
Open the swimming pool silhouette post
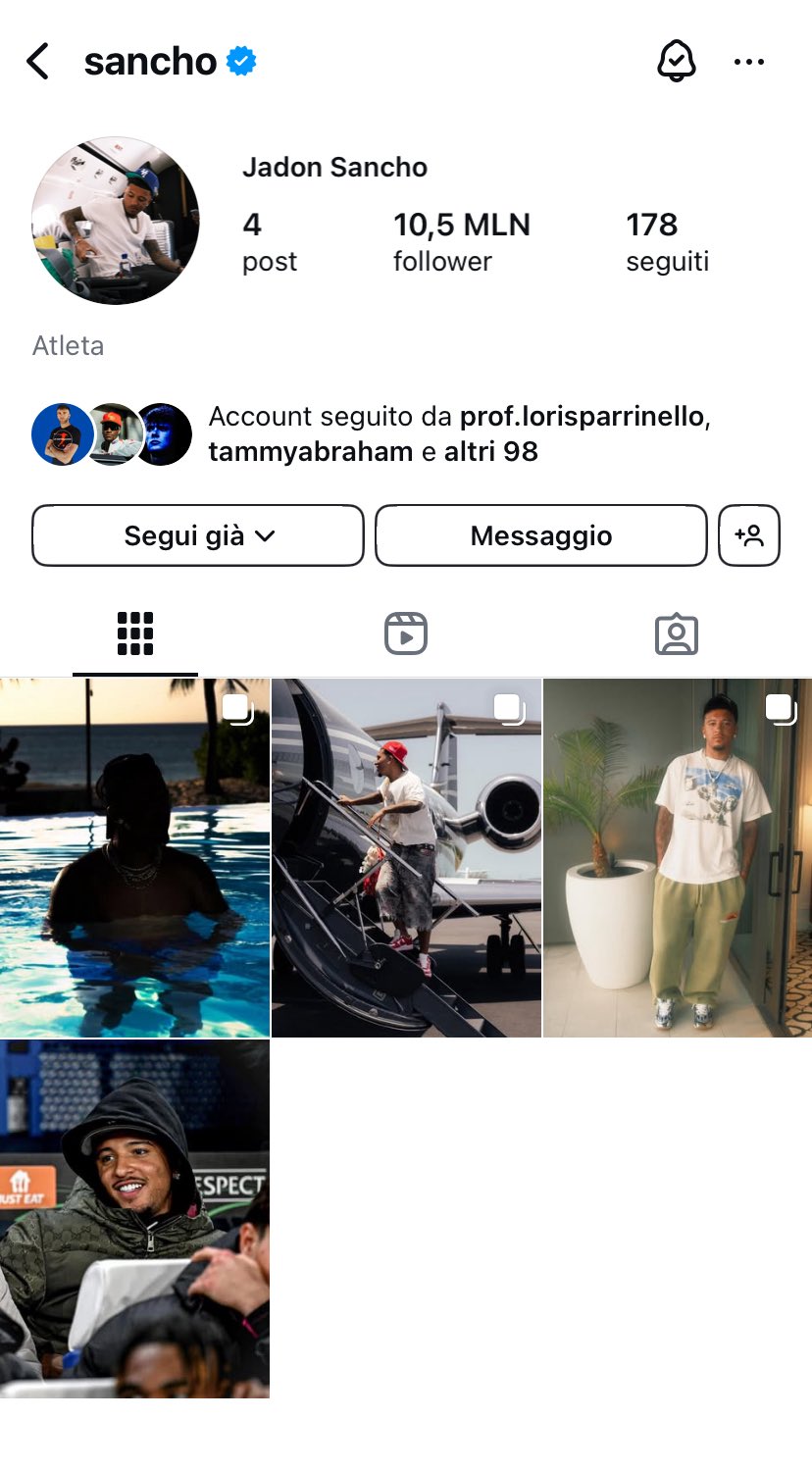coord(134,858)
